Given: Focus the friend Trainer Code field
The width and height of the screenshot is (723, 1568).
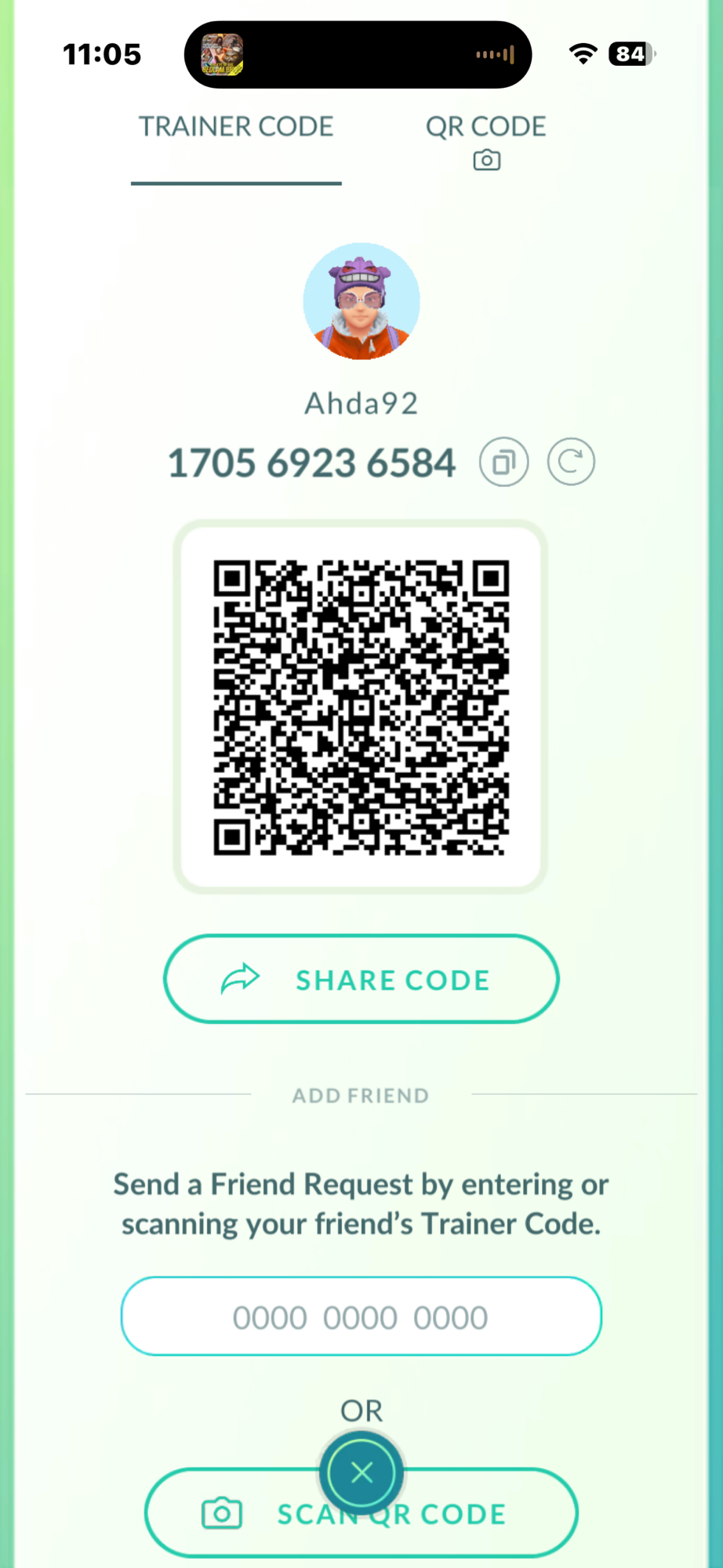Looking at the screenshot, I should coord(361,1317).
